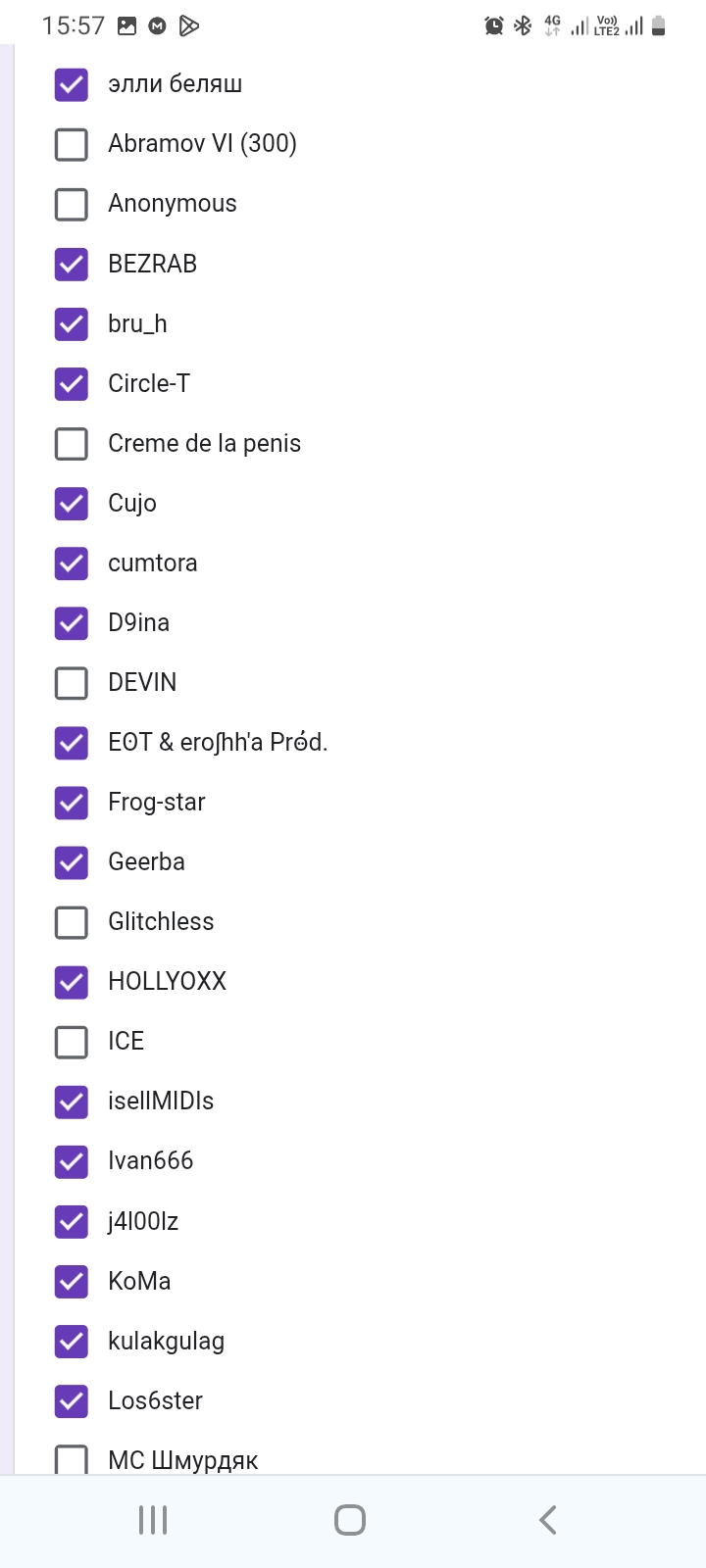706x1568 pixels.
Task: Tick the ICE checkbox
Action: [72, 1041]
